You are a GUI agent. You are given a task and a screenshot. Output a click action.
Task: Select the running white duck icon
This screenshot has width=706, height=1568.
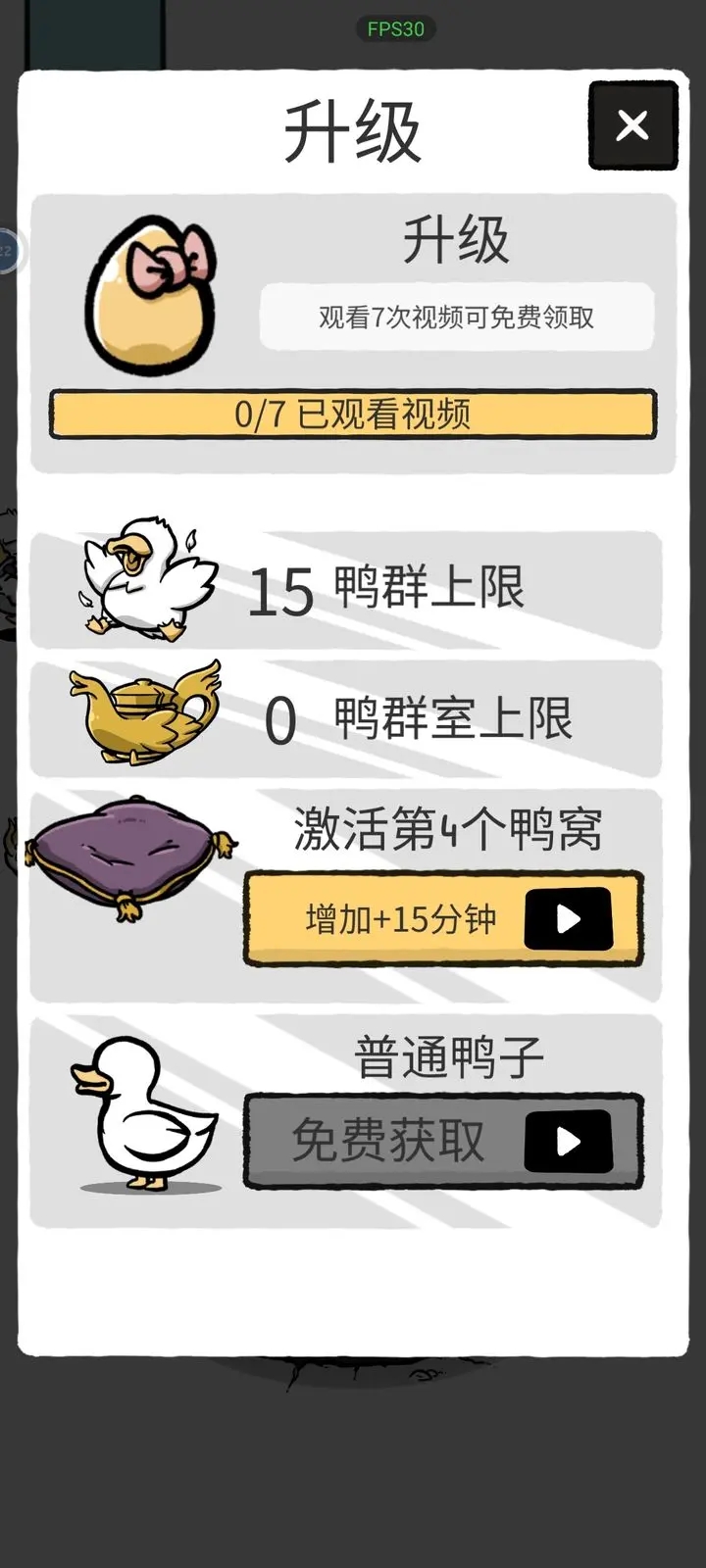click(145, 580)
